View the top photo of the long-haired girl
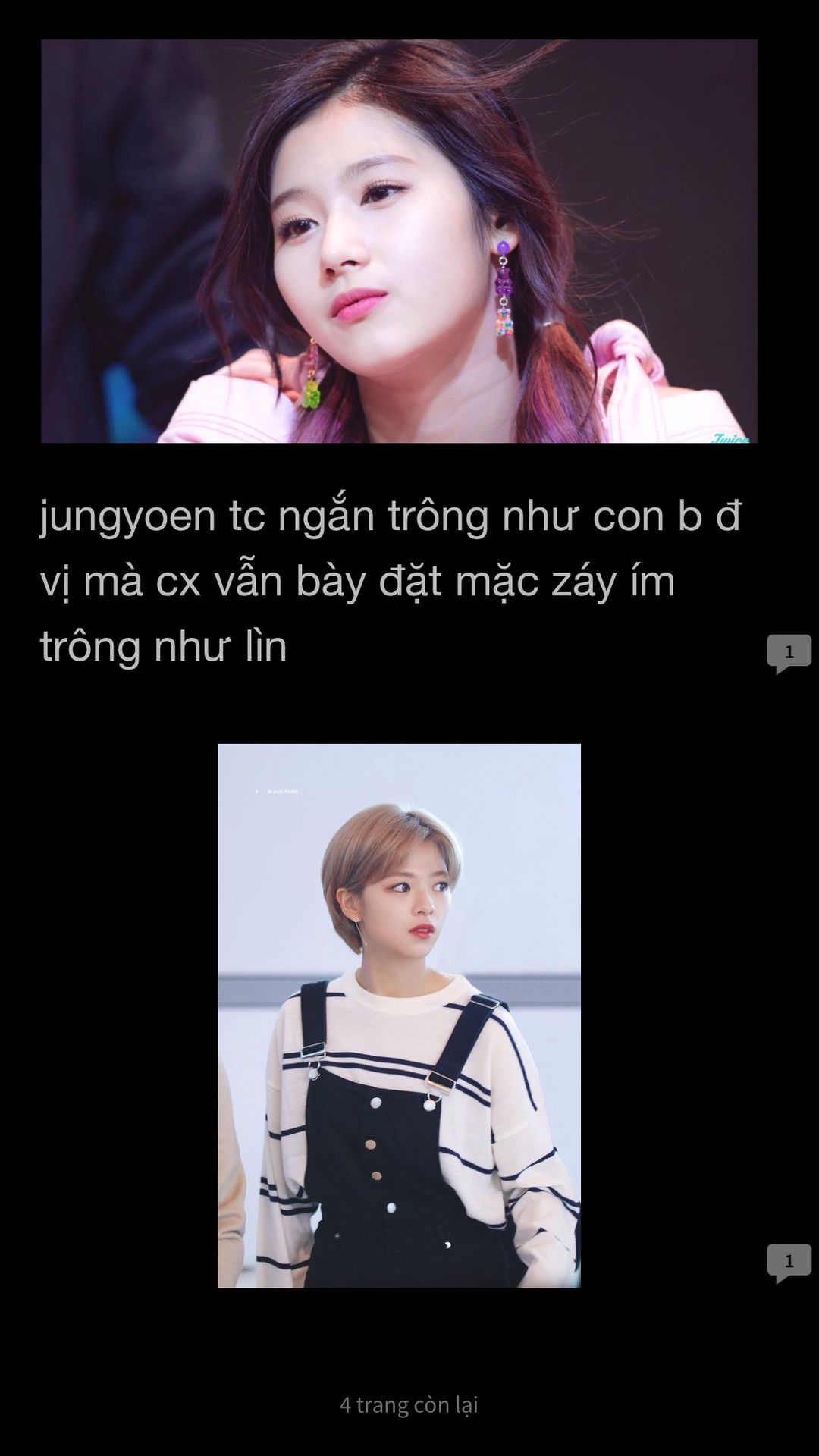 pos(399,241)
